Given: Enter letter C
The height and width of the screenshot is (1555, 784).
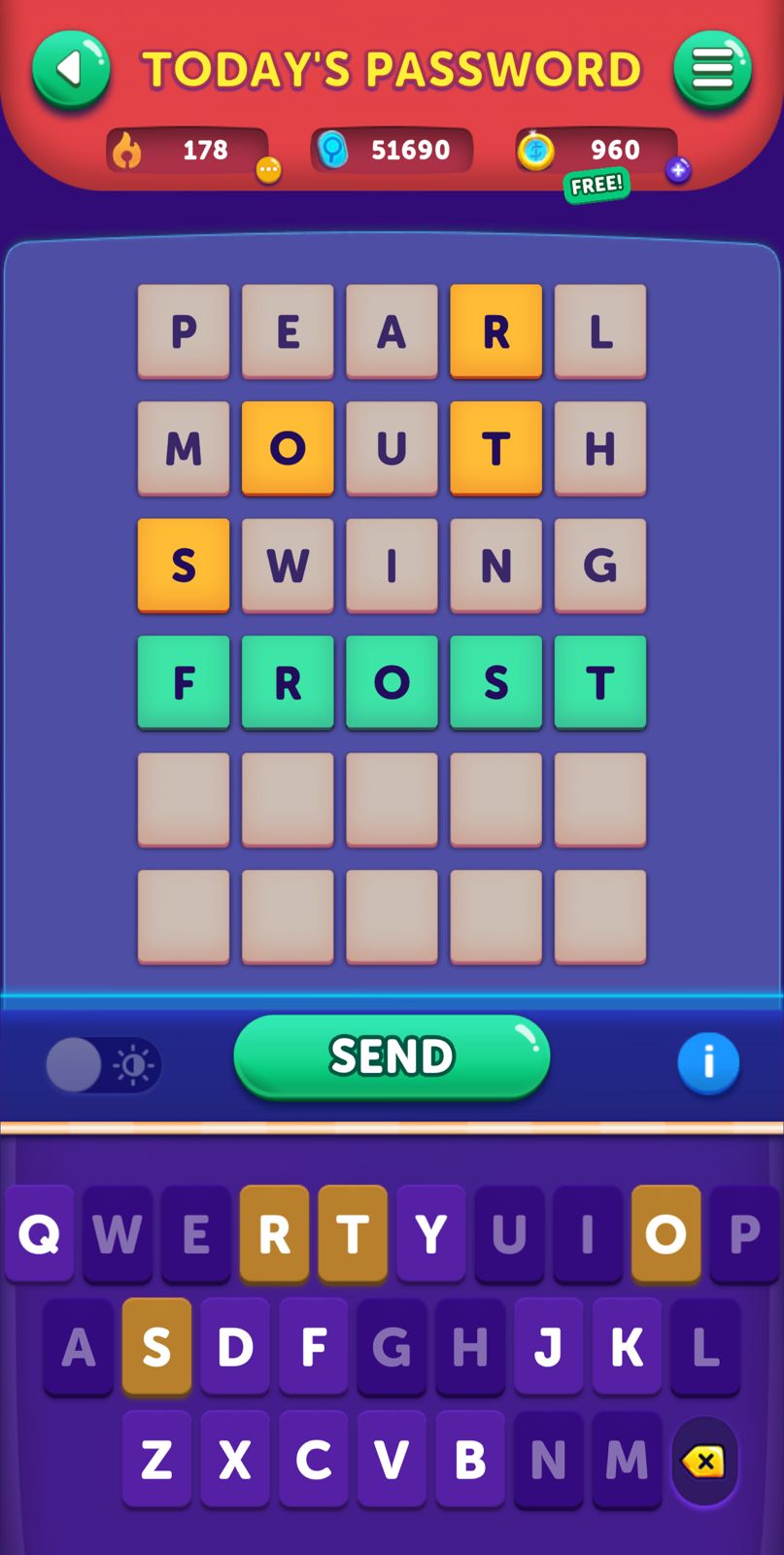Looking at the screenshot, I should [313, 1460].
